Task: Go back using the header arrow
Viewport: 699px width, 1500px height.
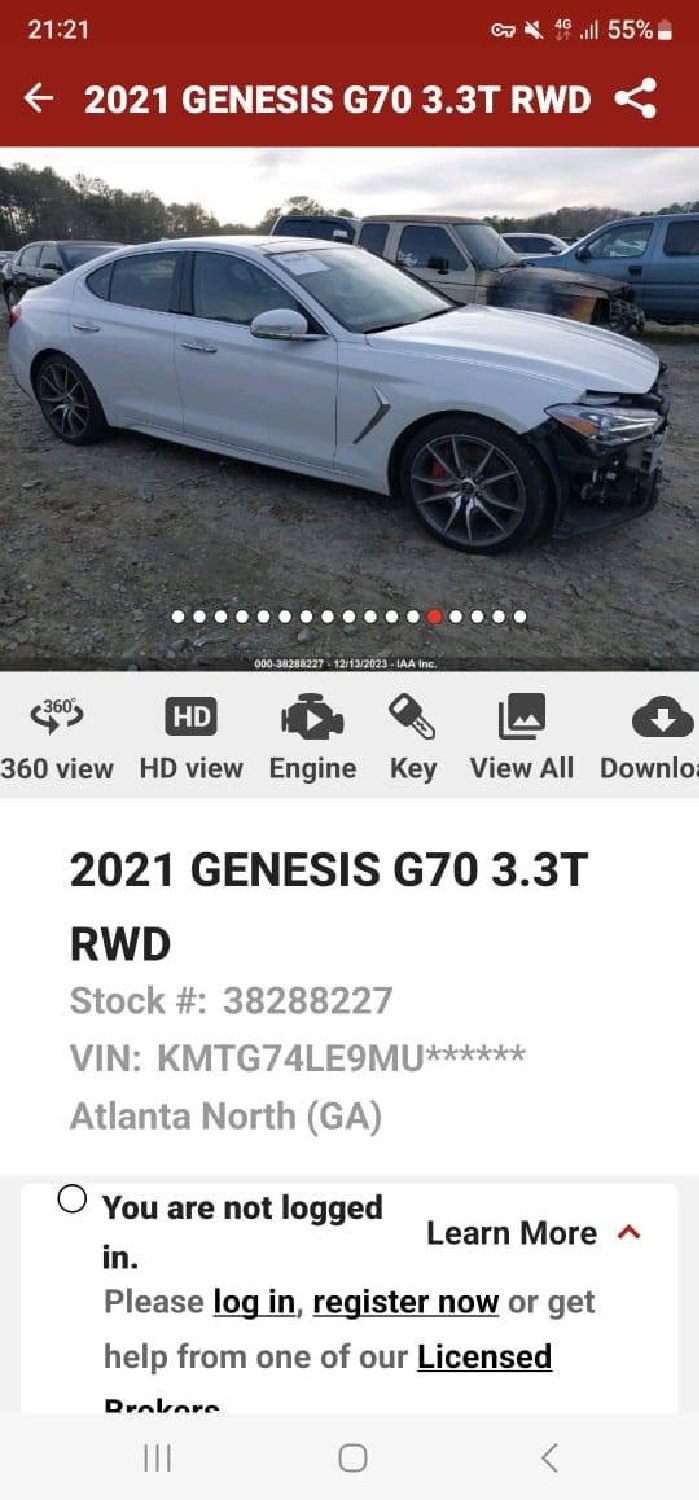Action: [38, 99]
